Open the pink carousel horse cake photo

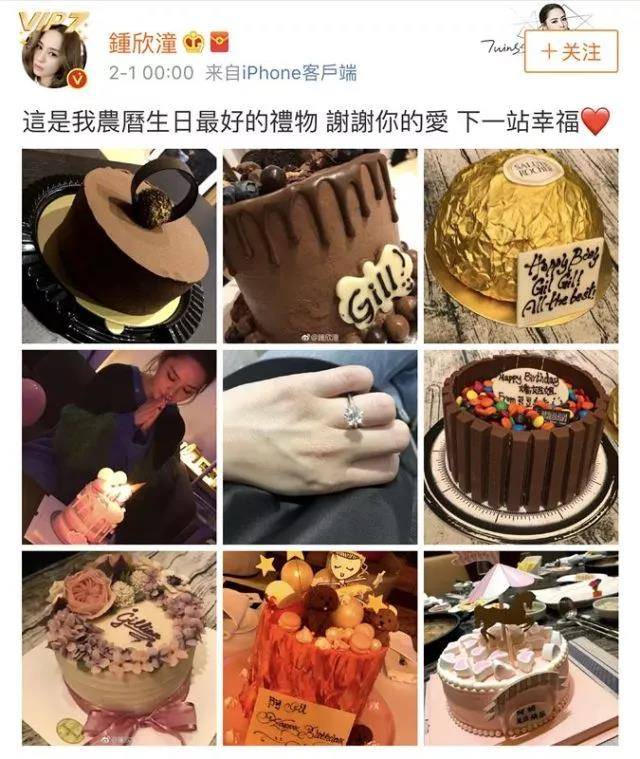pyautogui.click(x=520, y=648)
